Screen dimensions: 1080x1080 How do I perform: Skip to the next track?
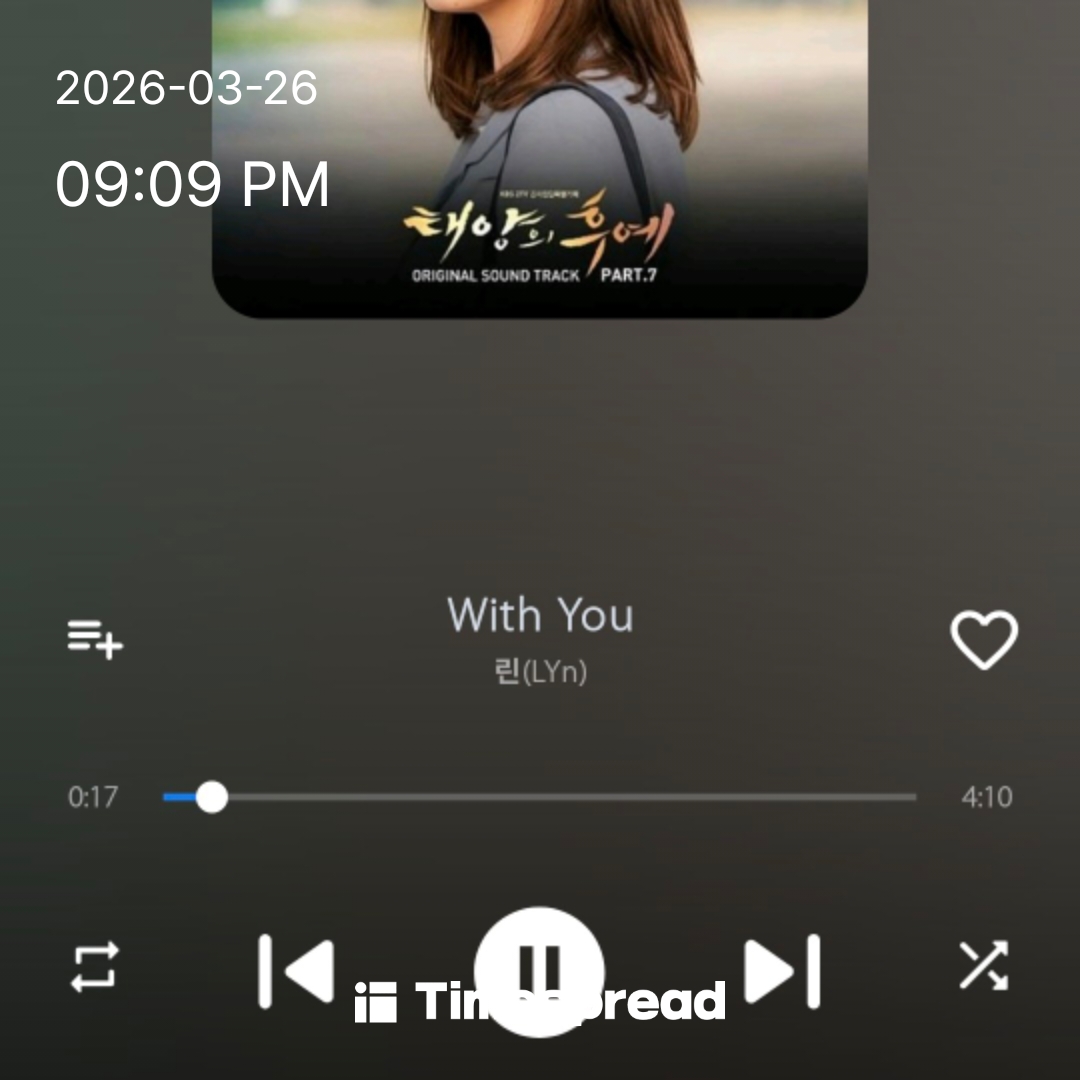tap(783, 969)
